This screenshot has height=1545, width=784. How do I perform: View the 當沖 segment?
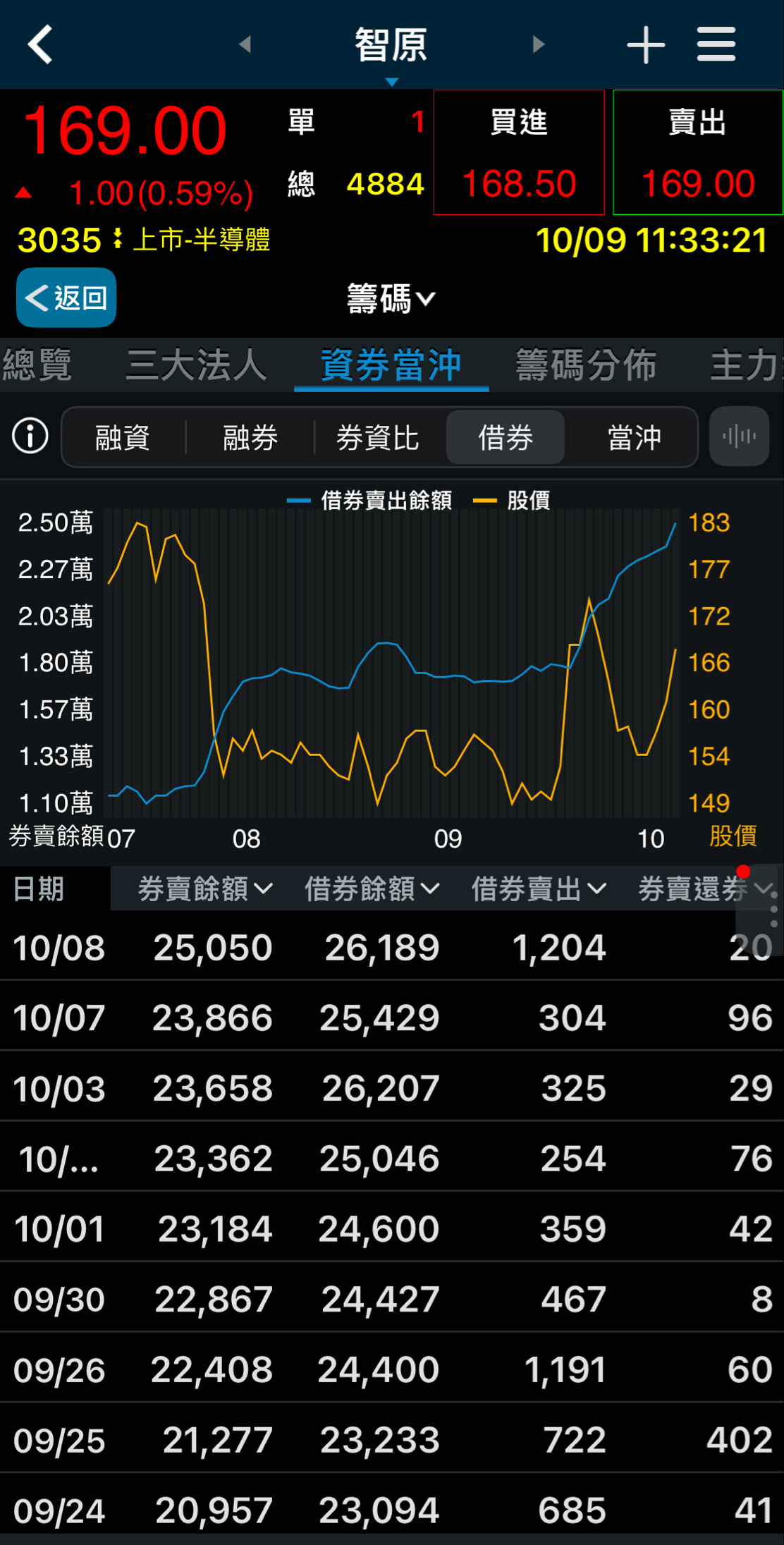tap(634, 438)
